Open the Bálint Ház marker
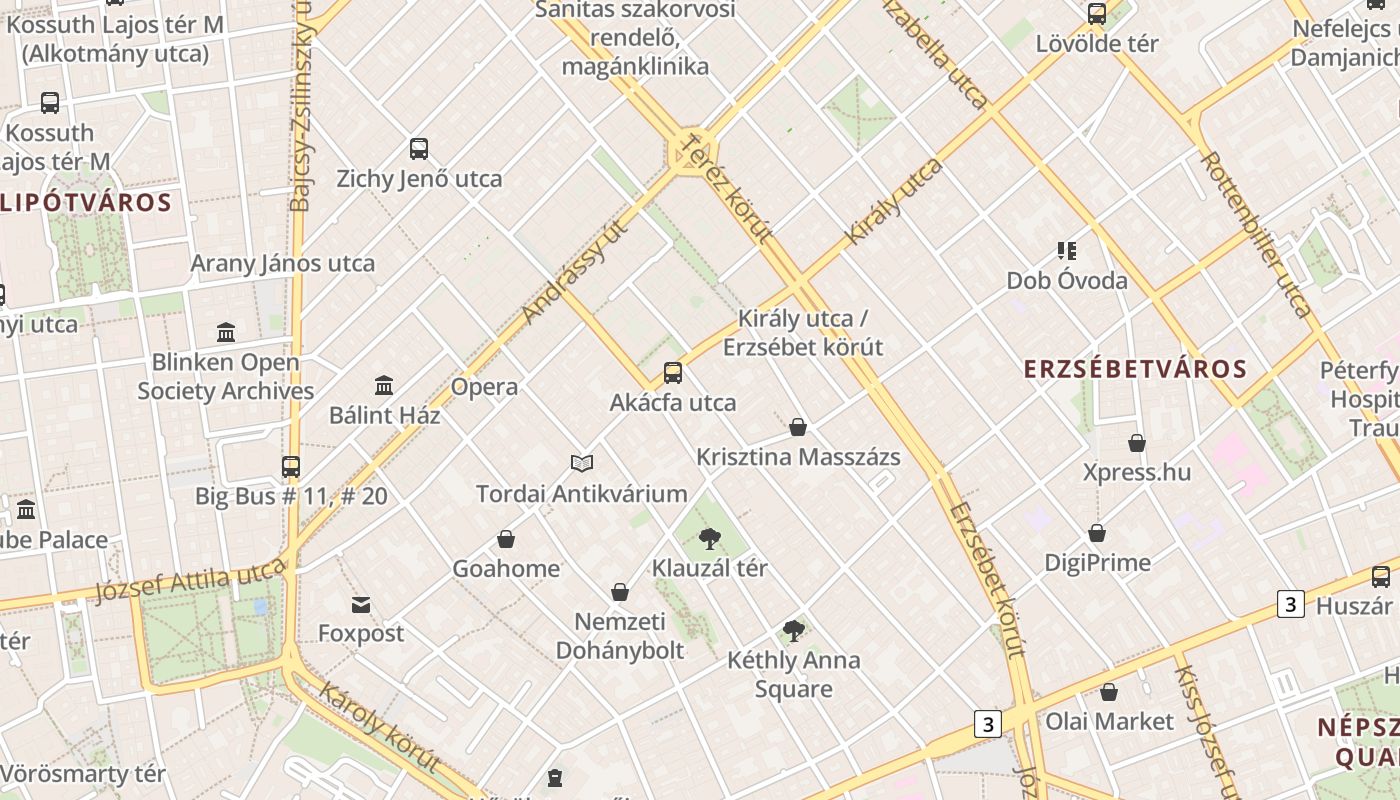 384,385
